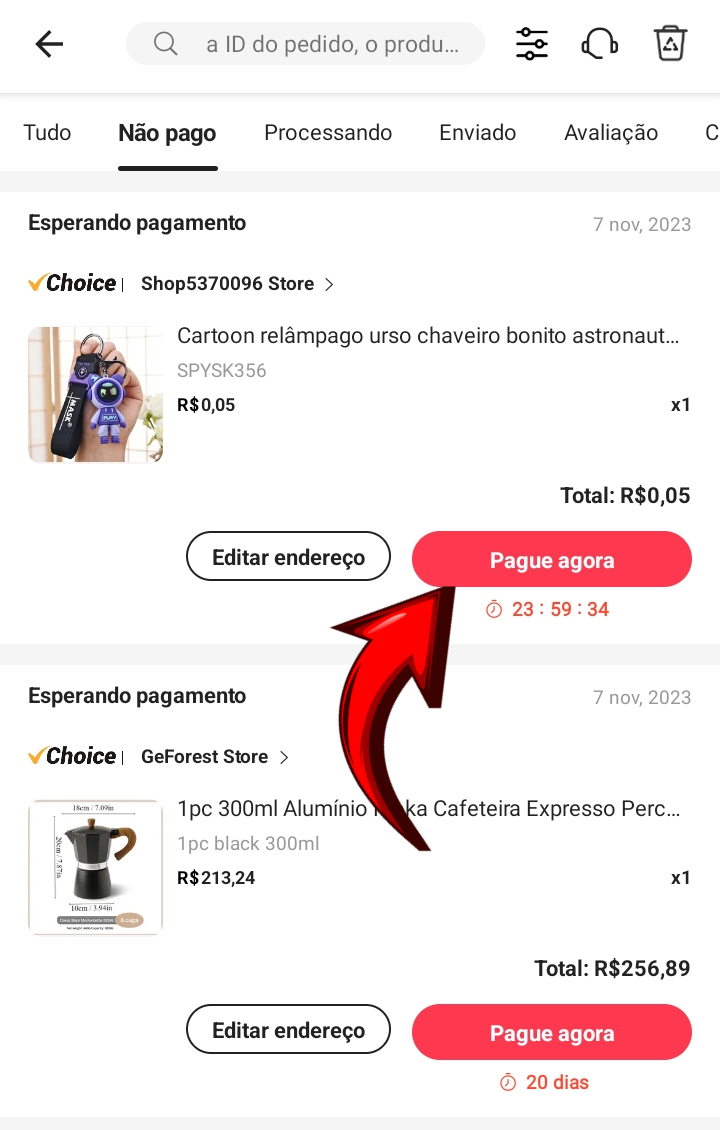
Task: Edit address for the R$256,89 order
Action: (288, 1030)
